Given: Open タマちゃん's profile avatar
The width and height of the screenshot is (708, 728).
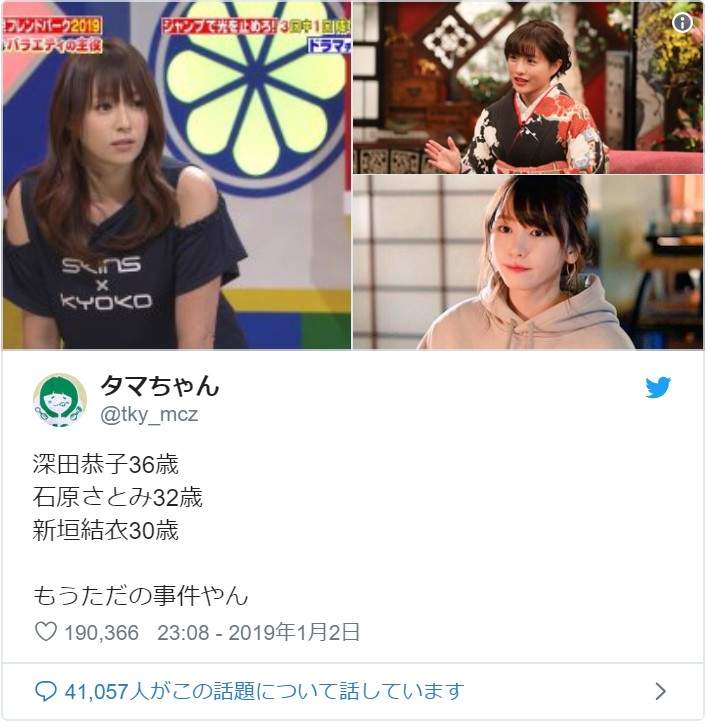Looking at the screenshot, I should pos(60,400).
